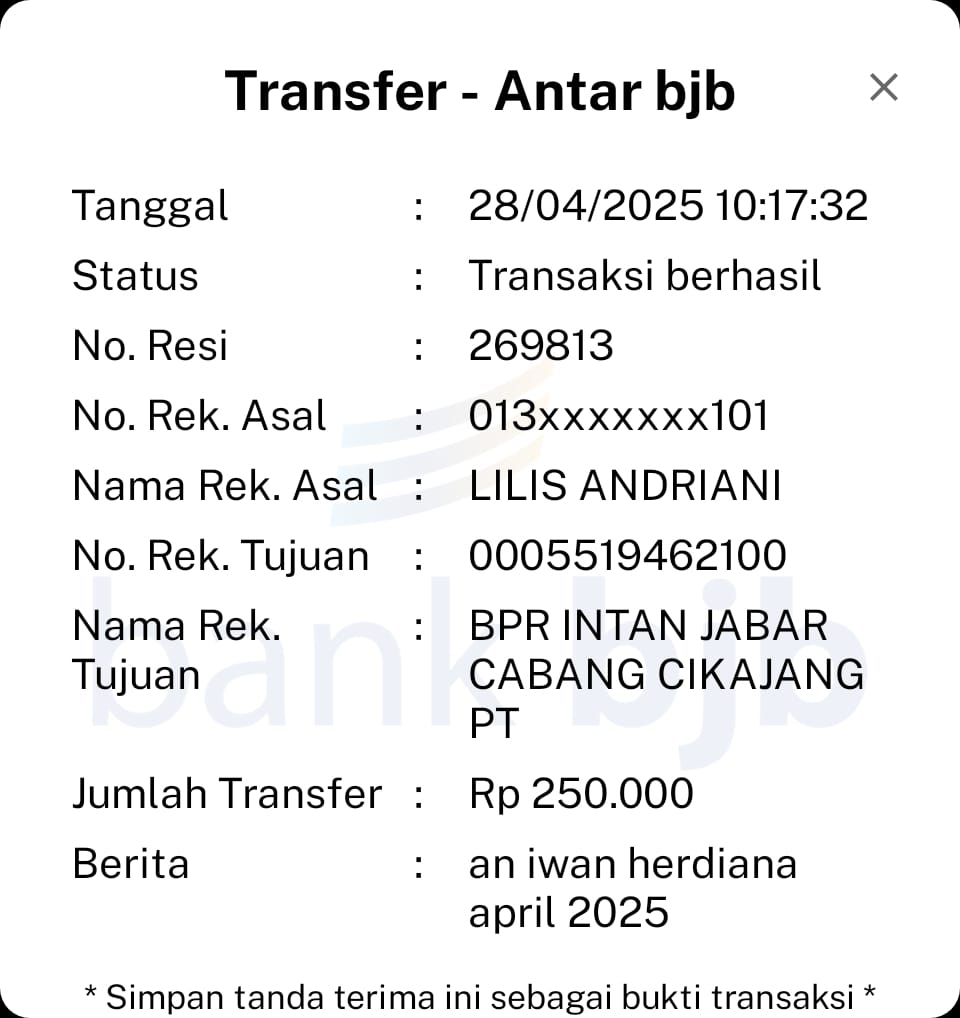The image size is (960, 1018).
Task: Click the Tanggal row label
Action: (x=150, y=206)
